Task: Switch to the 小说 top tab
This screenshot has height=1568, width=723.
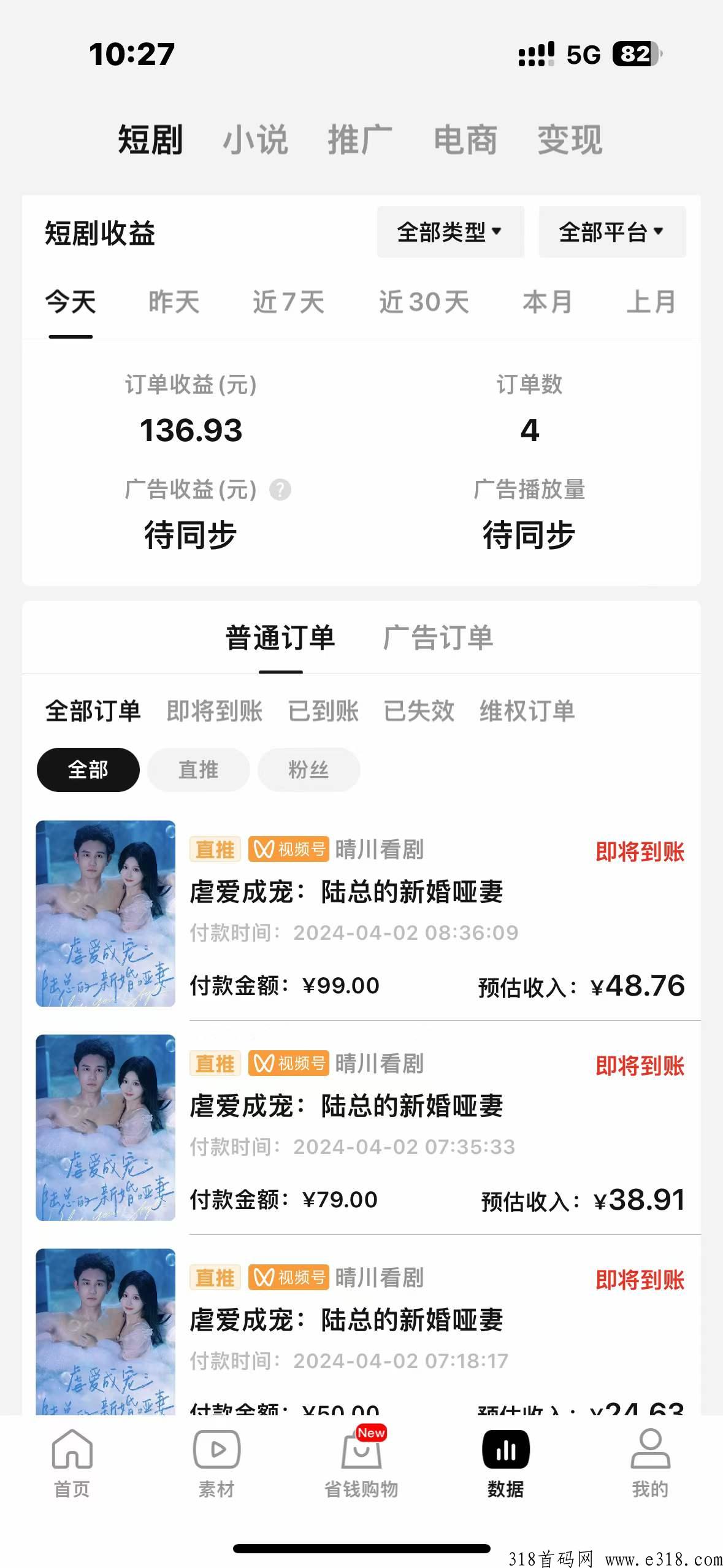Action: (255, 140)
